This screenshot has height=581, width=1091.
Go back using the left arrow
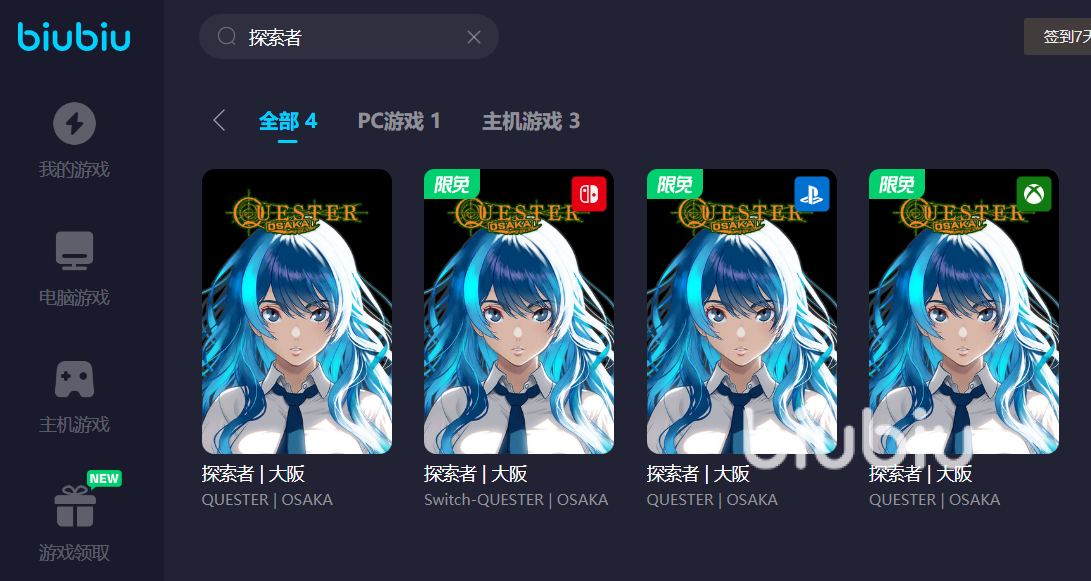pyautogui.click(x=219, y=121)
